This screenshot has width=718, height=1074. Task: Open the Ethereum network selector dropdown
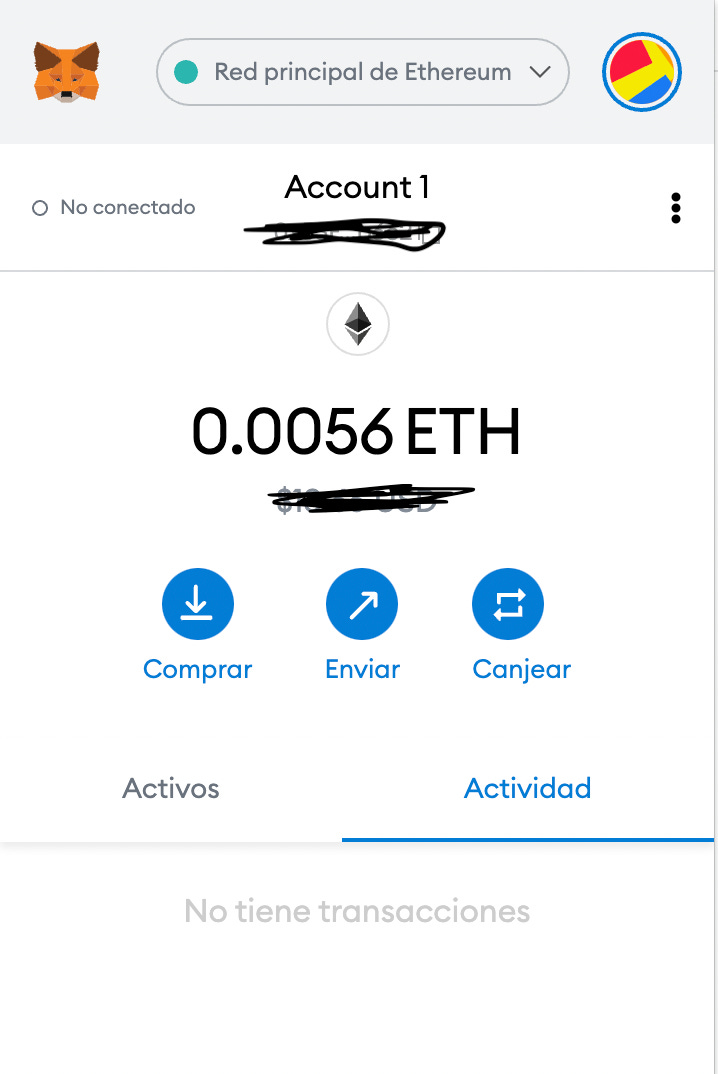362,72
